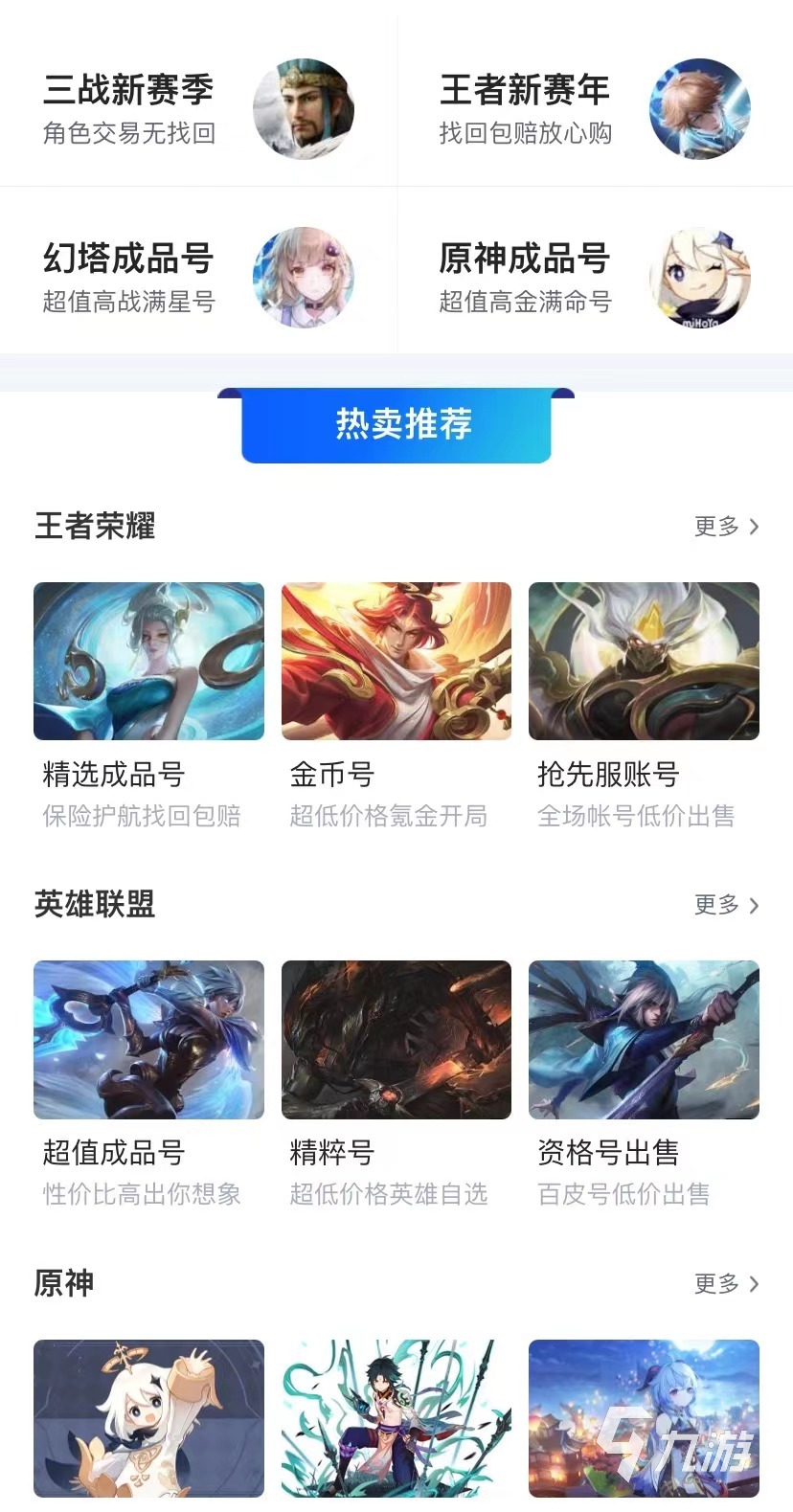Image resolution: width=793 pixels, height=1512 pixels.
Task: Open the Paimon card under 原神
Action: (148, 1417)
